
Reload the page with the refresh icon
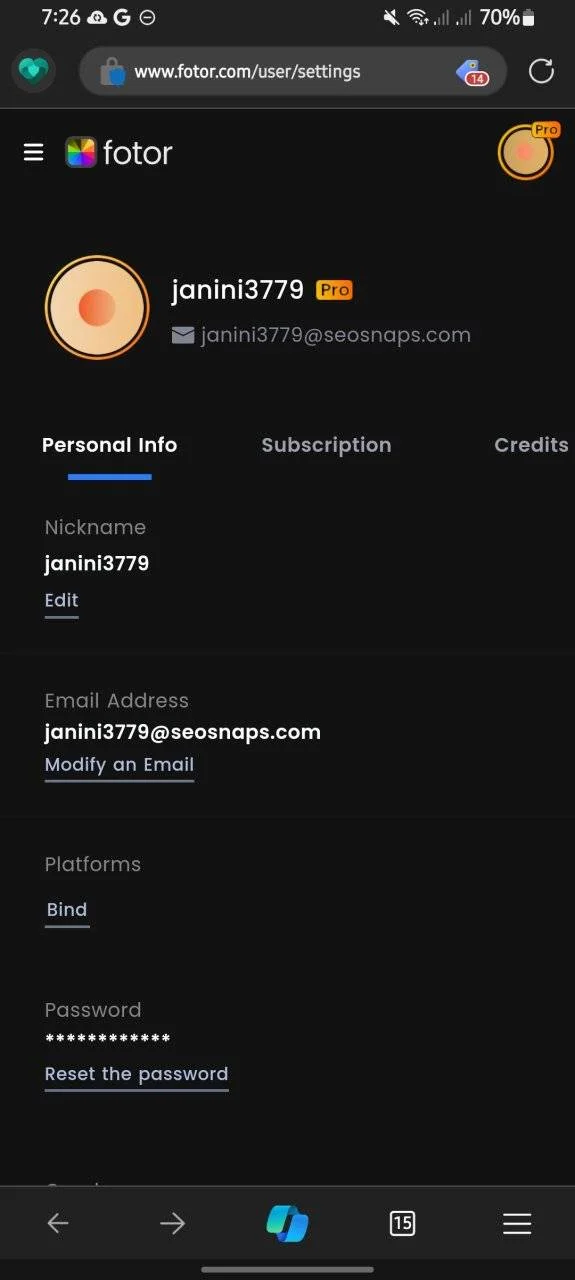541,71
